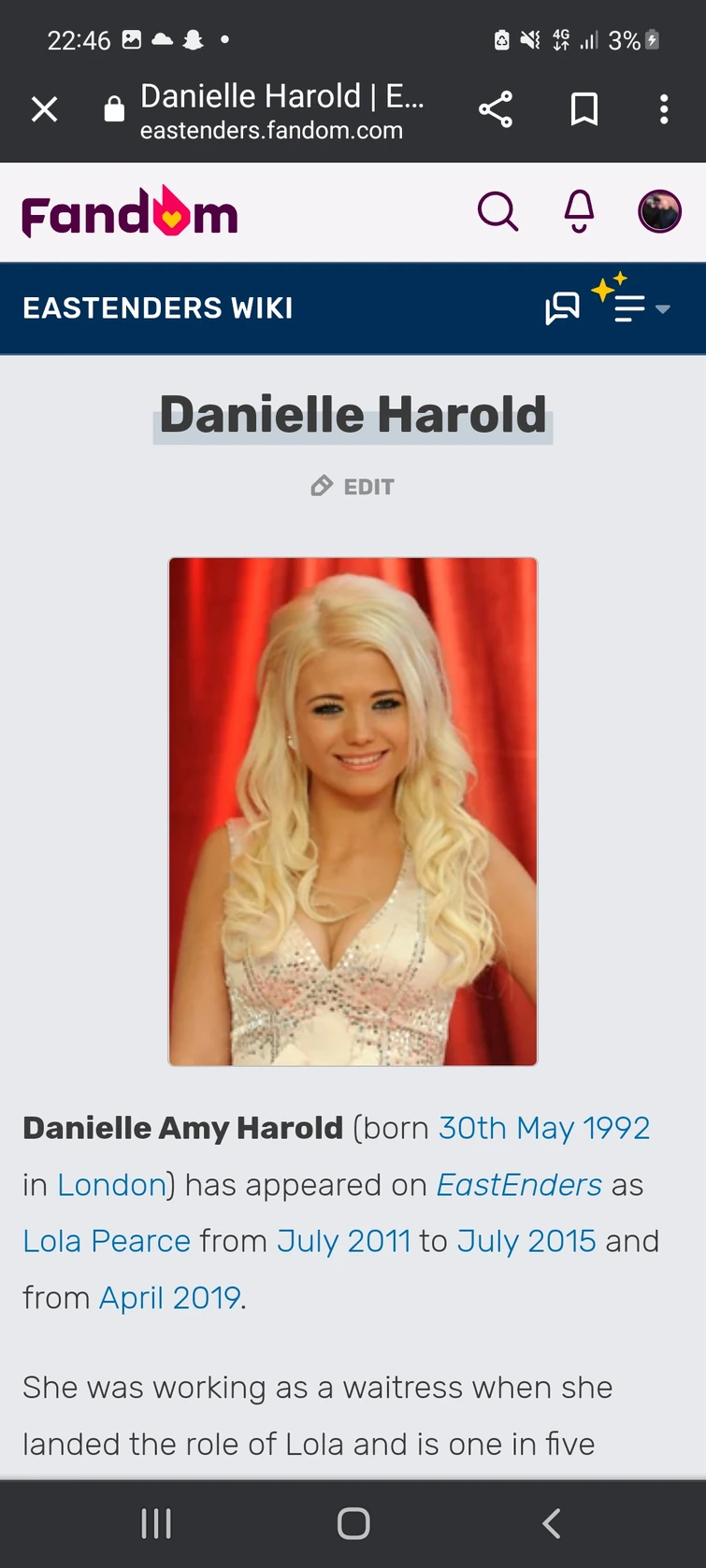This screenshot has height=1568, width=706.
Task: Visit the Lola Pearce page
Action: 107,1241
